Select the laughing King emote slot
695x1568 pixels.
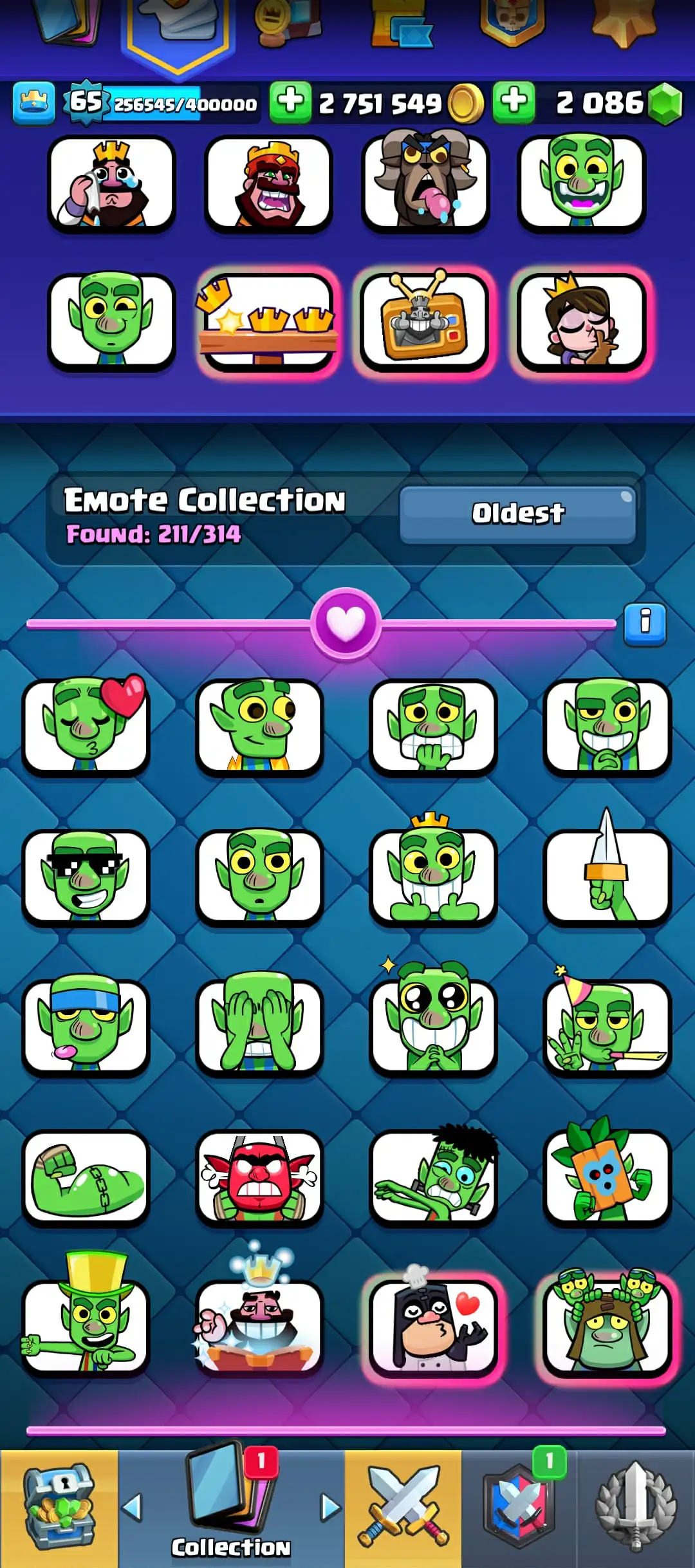[x=268, y=184]
